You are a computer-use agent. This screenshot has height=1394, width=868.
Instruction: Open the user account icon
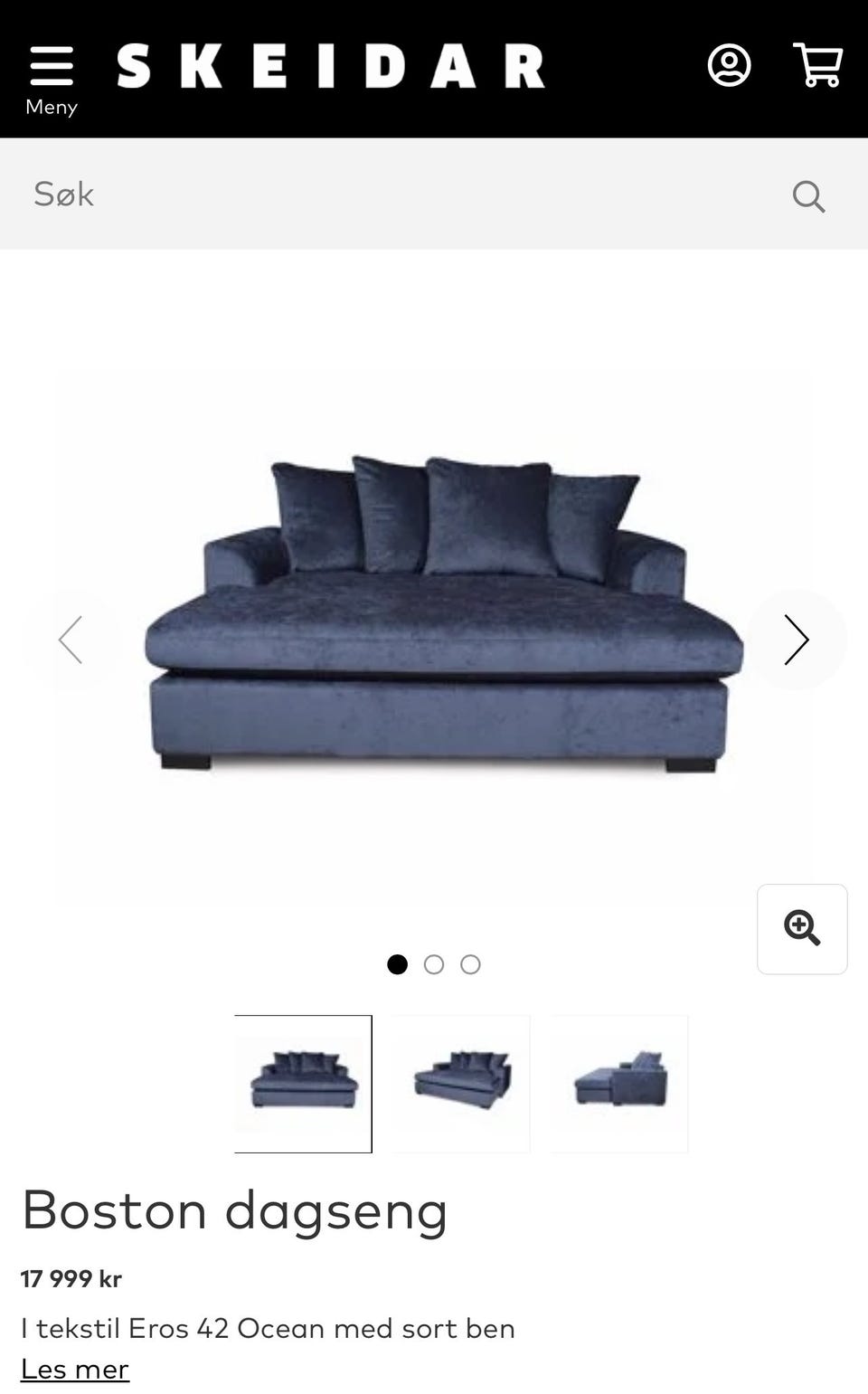click(x=729, y=65)
